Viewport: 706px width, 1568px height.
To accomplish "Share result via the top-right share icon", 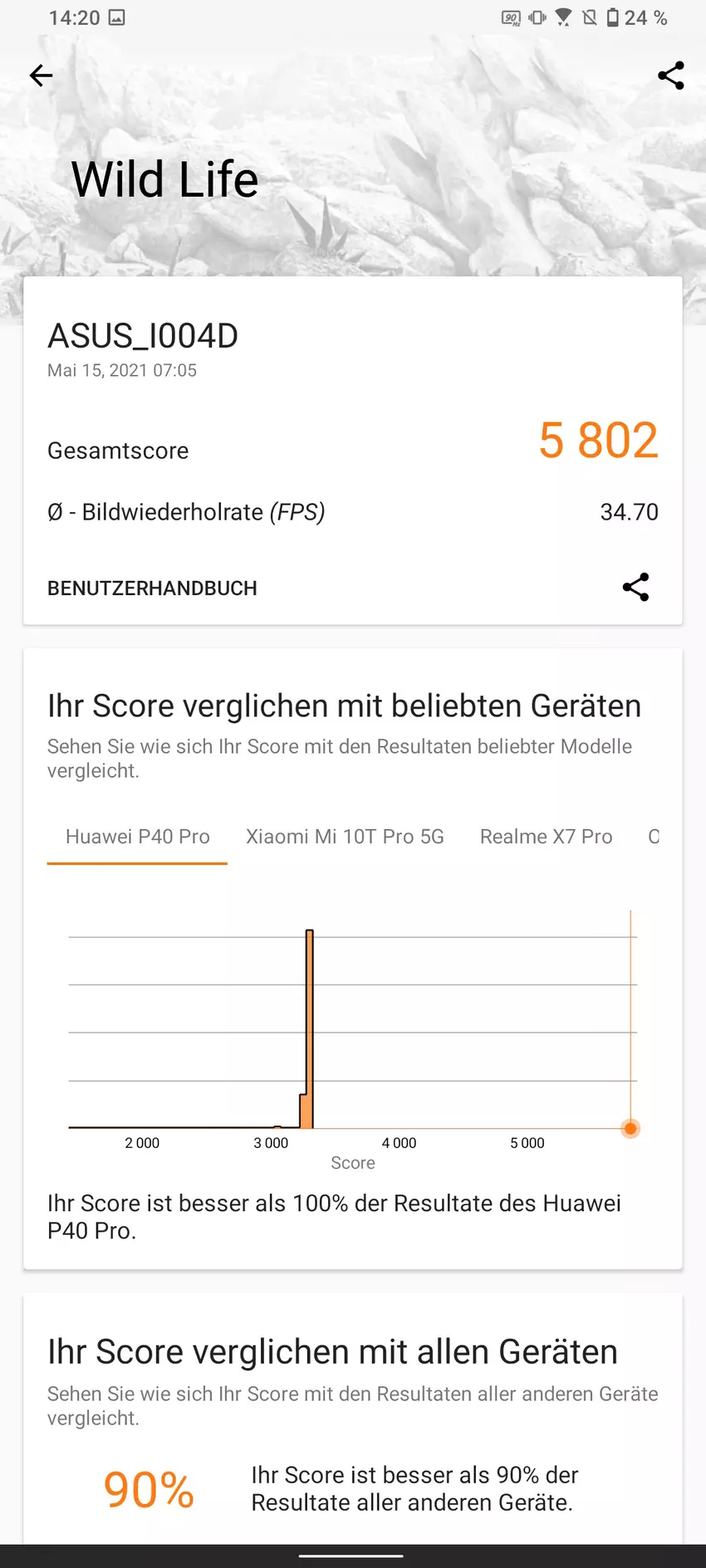I will (670, 76).
